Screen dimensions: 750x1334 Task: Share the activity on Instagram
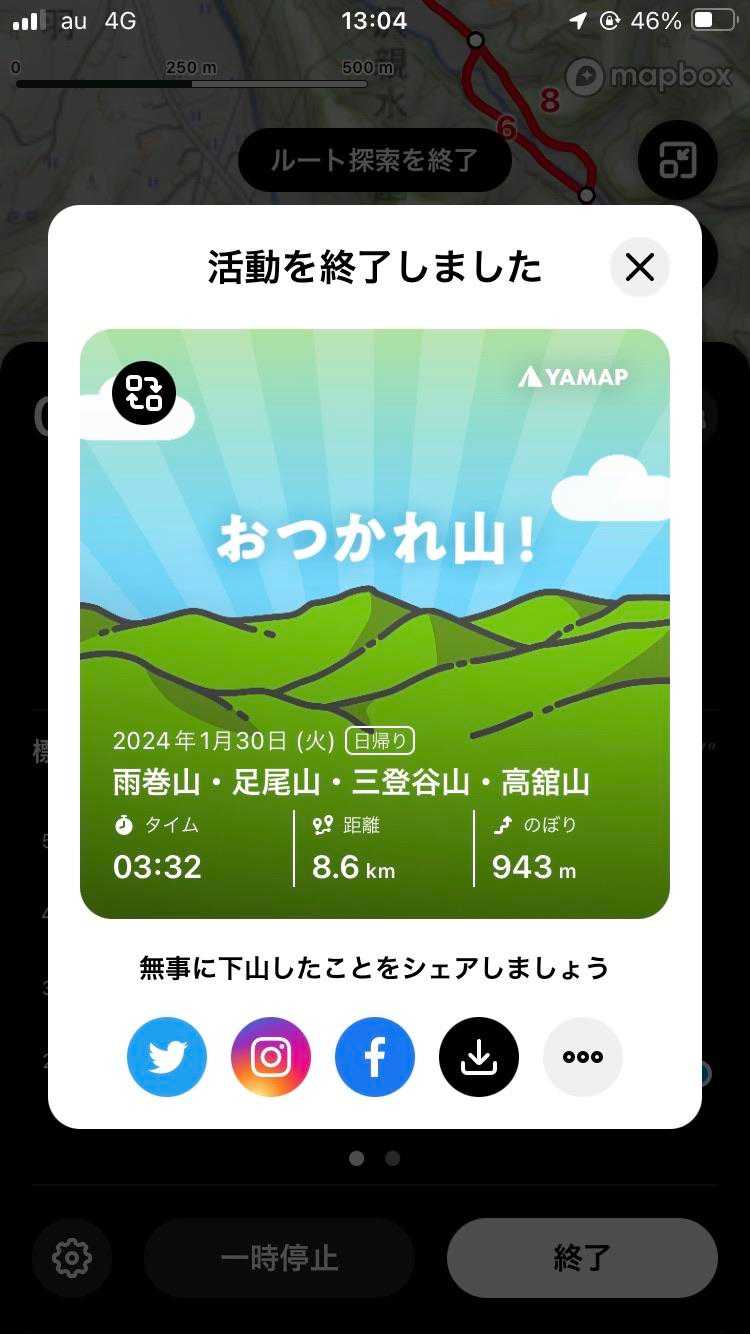tap(271, 1057)
